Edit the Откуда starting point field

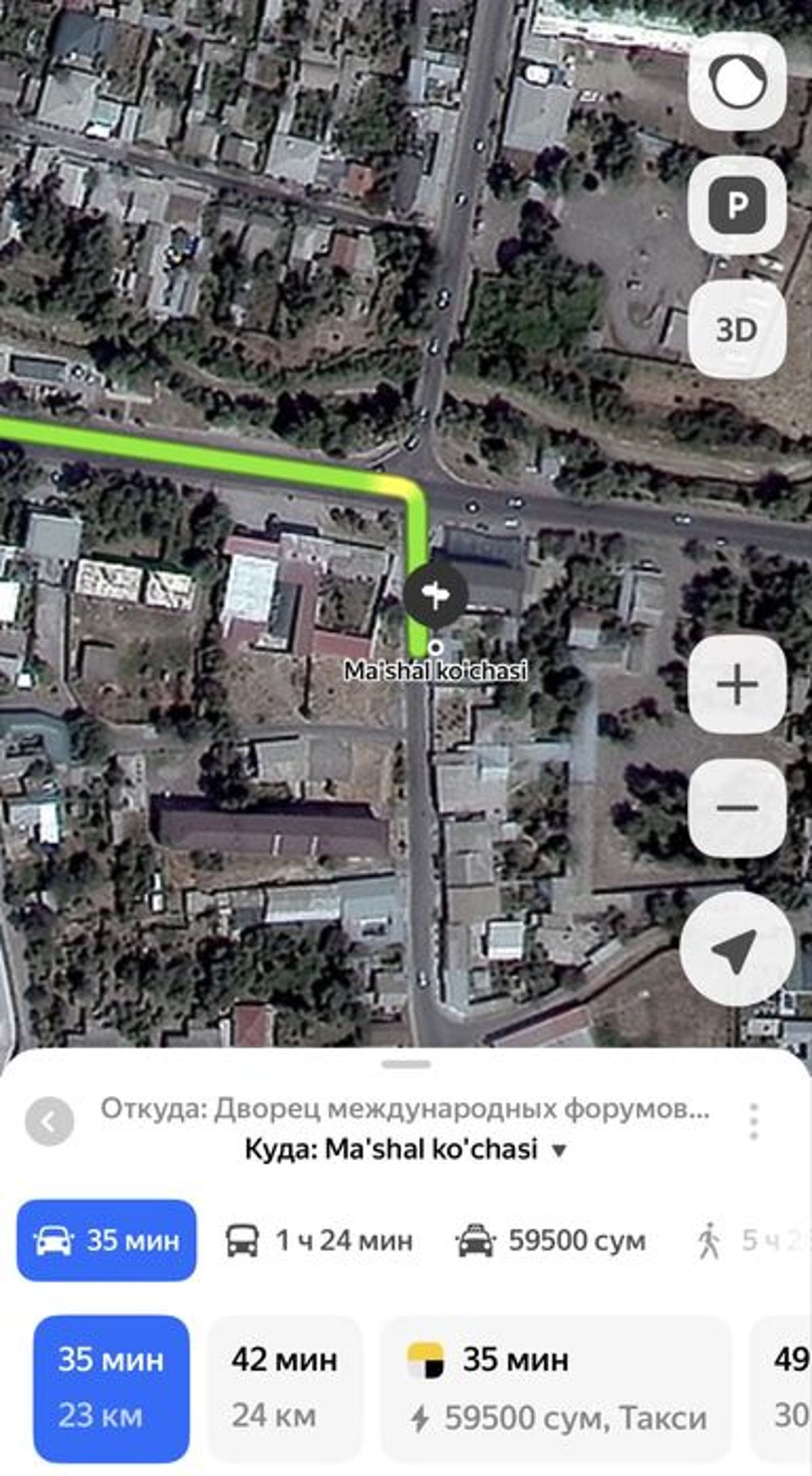tap(405, 1109)
